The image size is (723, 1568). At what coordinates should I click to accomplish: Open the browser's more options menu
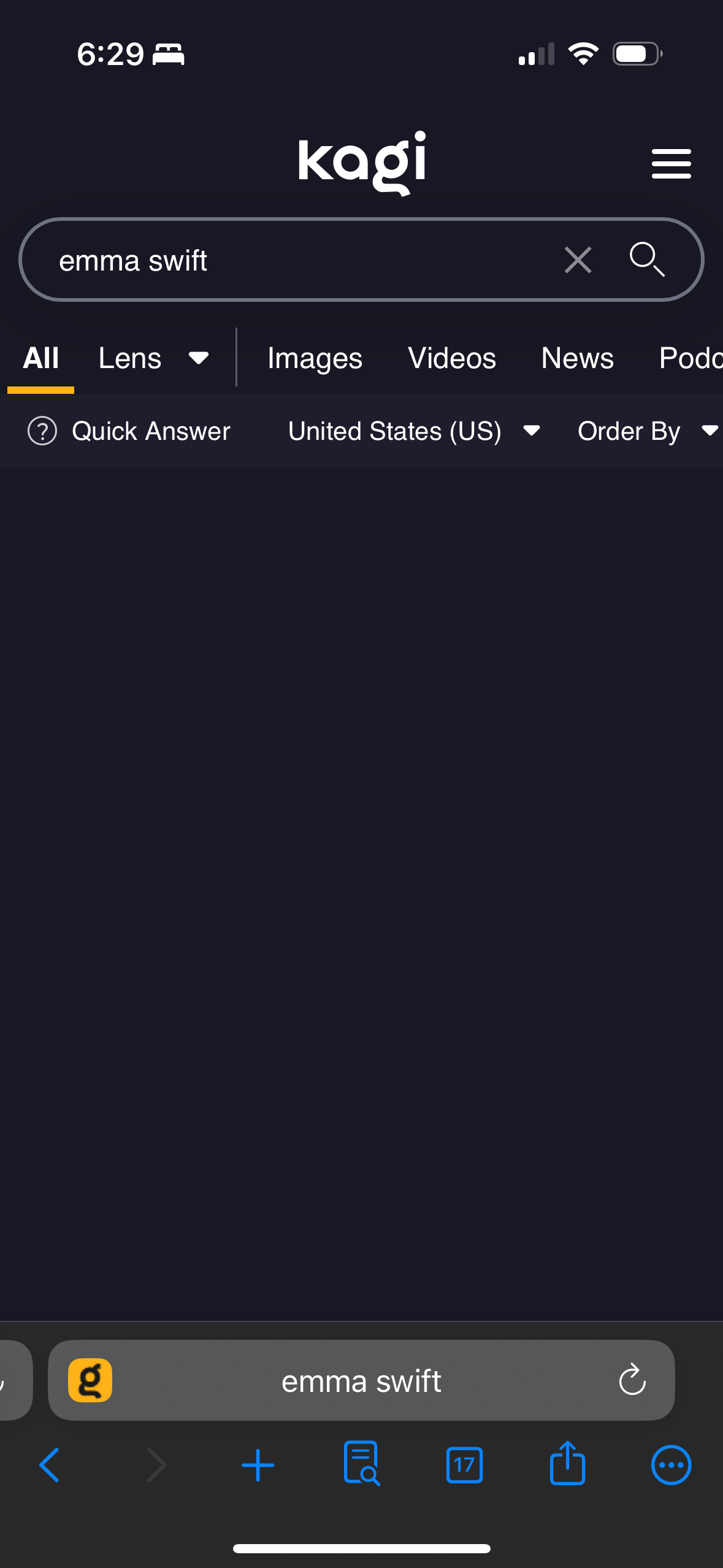(x=671, y=1465)
